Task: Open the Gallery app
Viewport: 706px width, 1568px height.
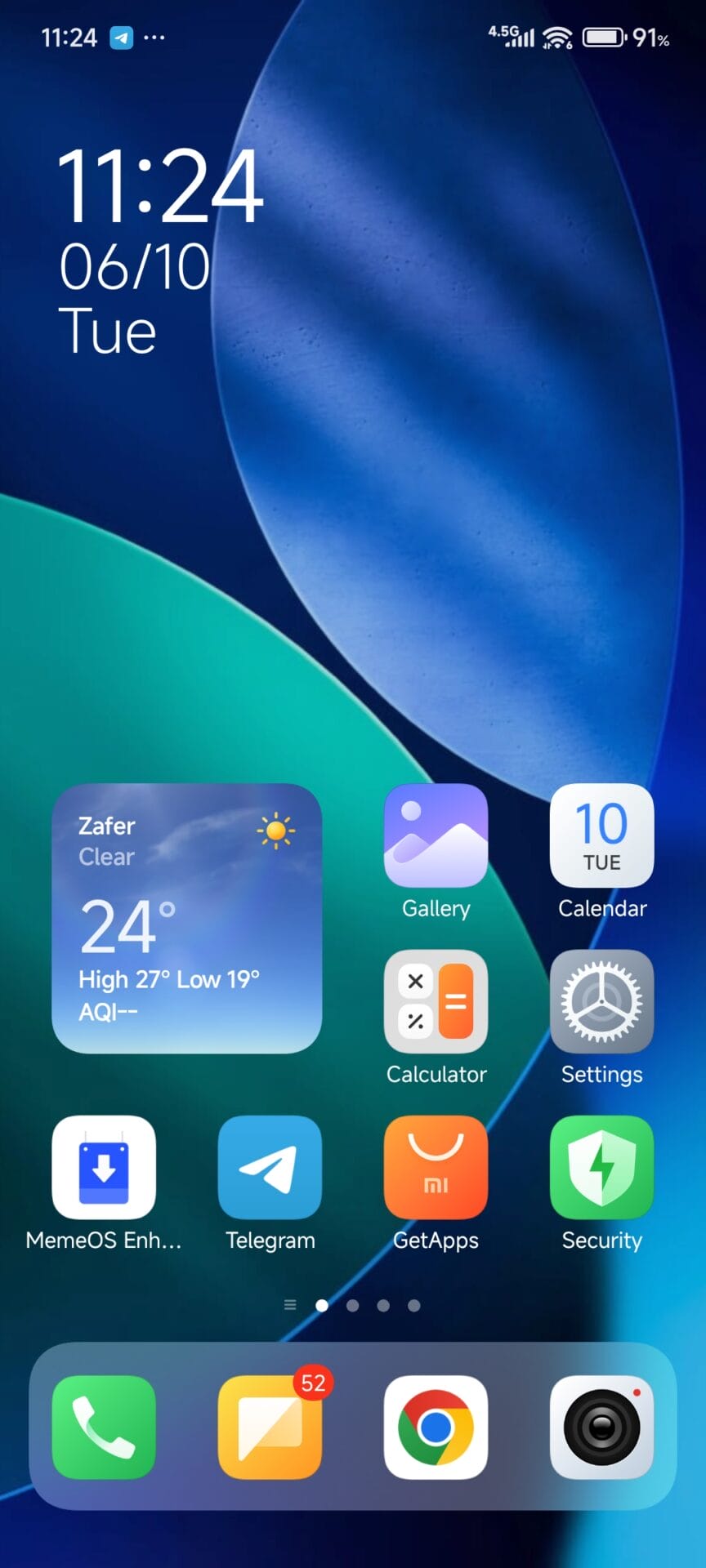Action: [x=436, y=835]
